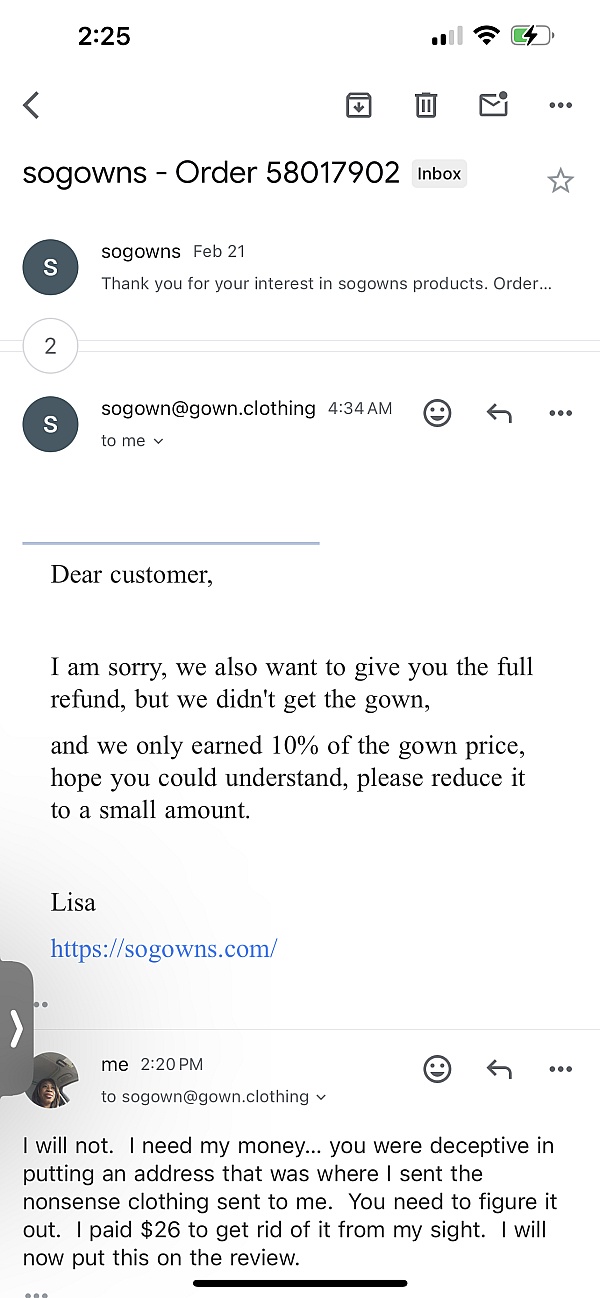Open the top overflow menu
The height and width of the screenshot is (1298, 600).
click(561, 105)
